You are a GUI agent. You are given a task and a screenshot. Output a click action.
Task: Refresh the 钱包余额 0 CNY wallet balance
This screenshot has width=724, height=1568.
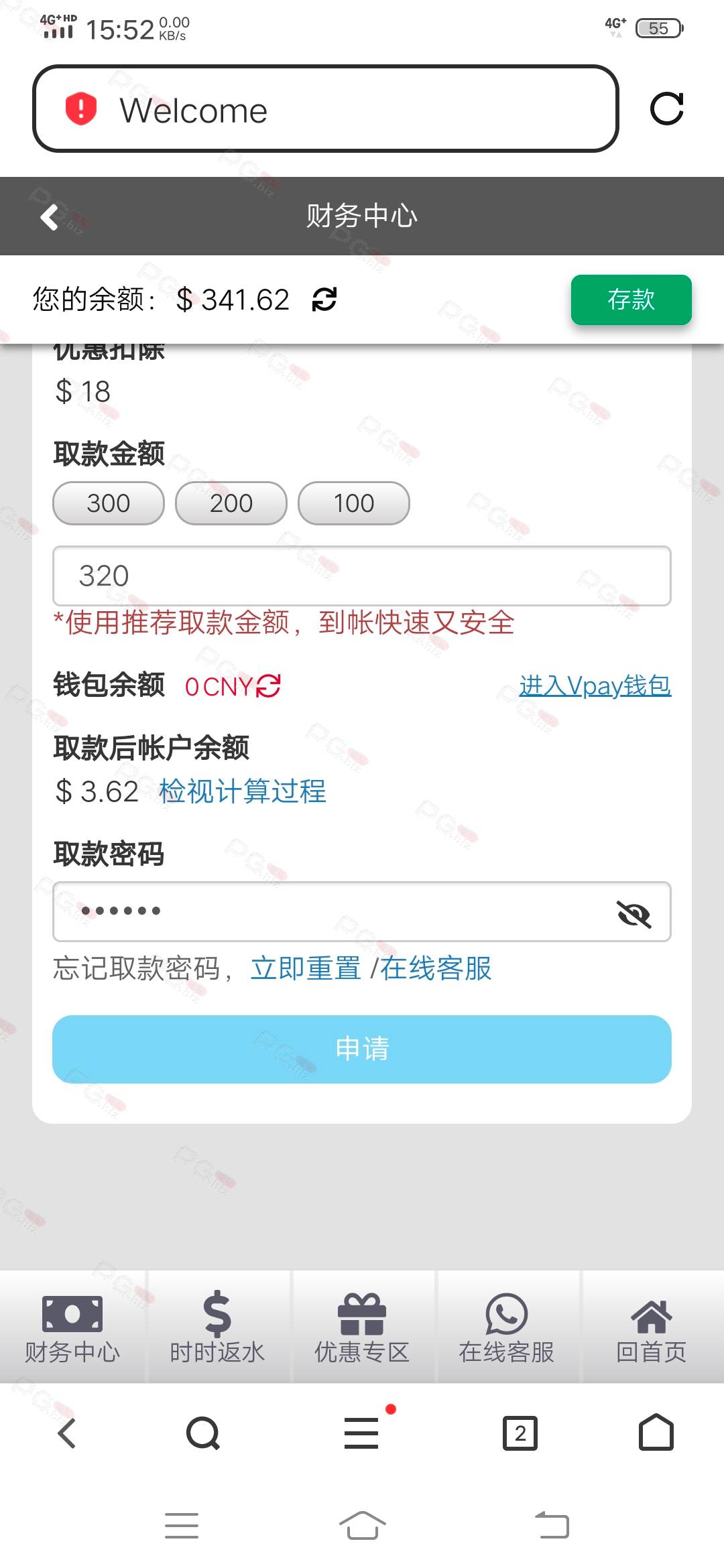tap(268, 686)
